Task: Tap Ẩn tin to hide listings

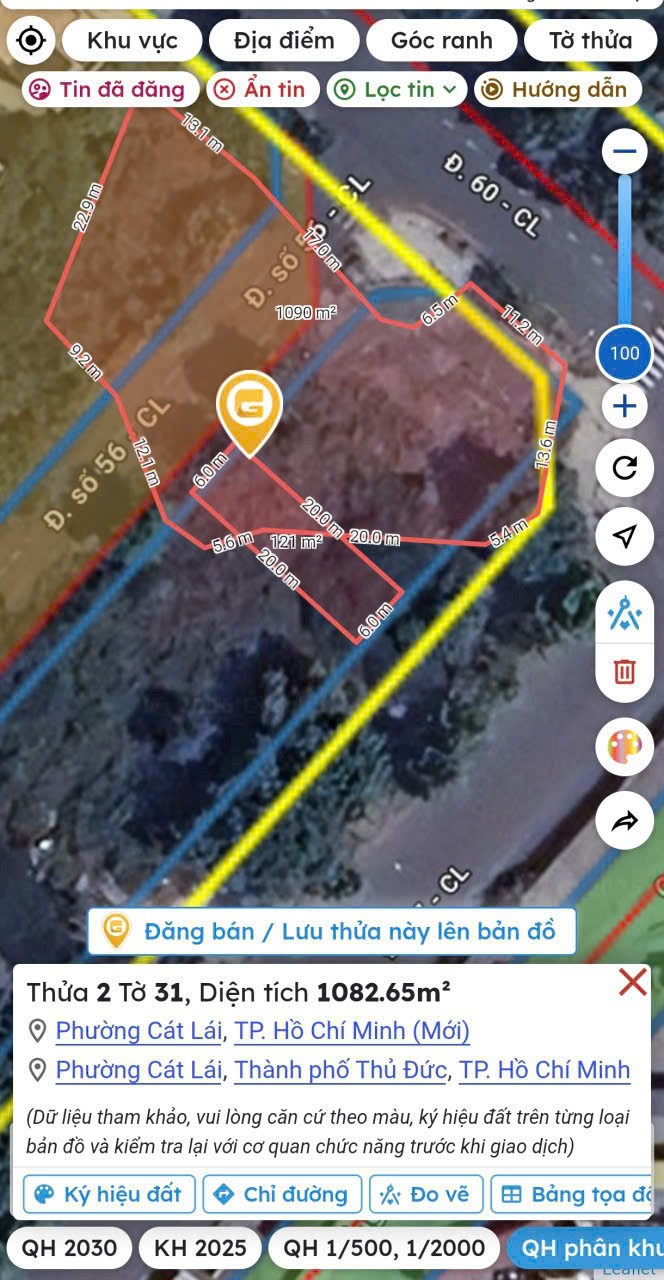Action: click(x=262, y=89)
